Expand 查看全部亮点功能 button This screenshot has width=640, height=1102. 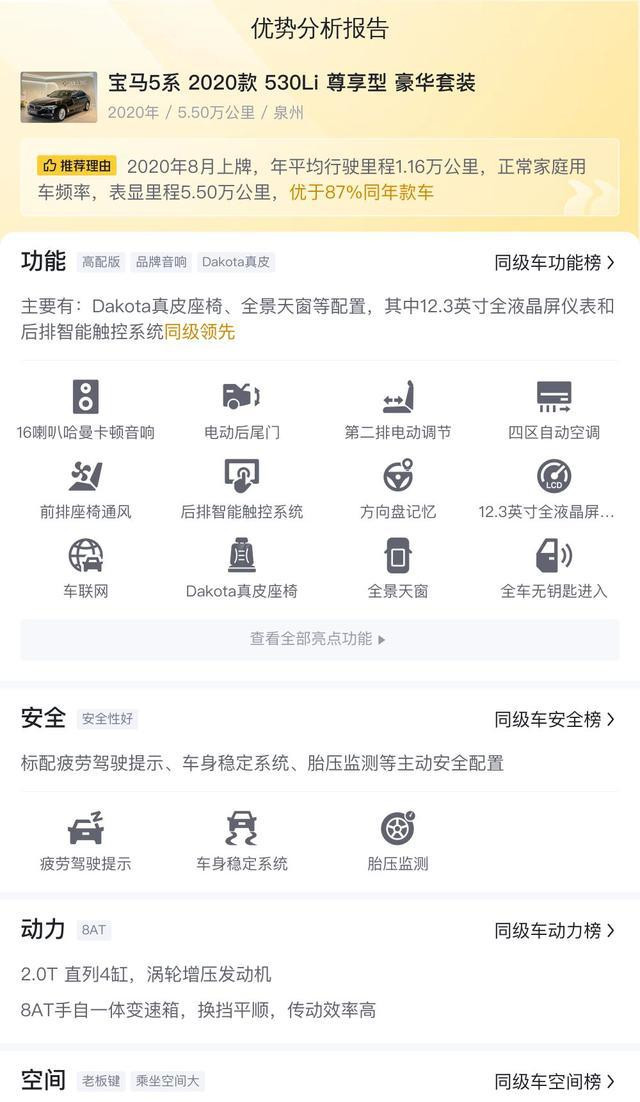(320, 639)
